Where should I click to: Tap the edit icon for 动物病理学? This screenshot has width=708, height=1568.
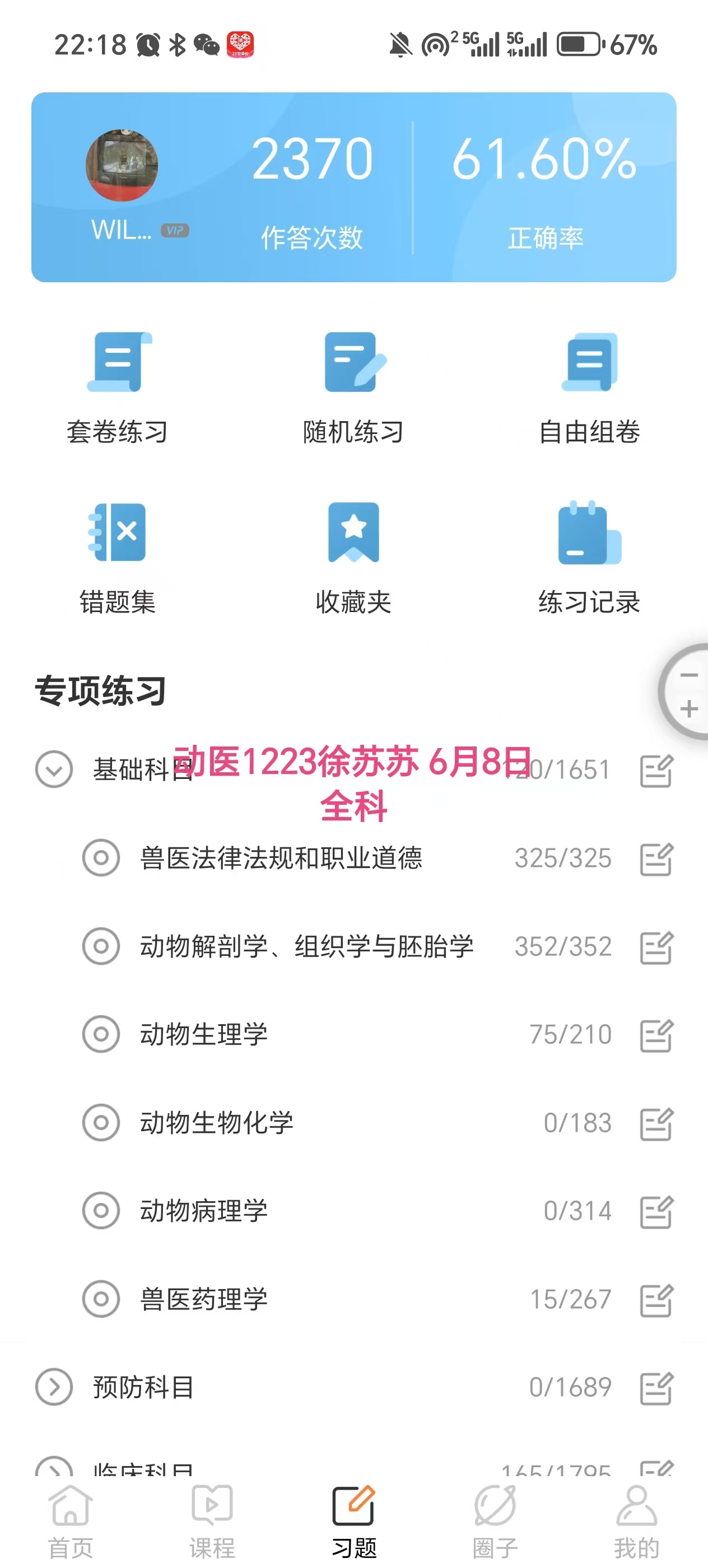[x=656, y=1211]
